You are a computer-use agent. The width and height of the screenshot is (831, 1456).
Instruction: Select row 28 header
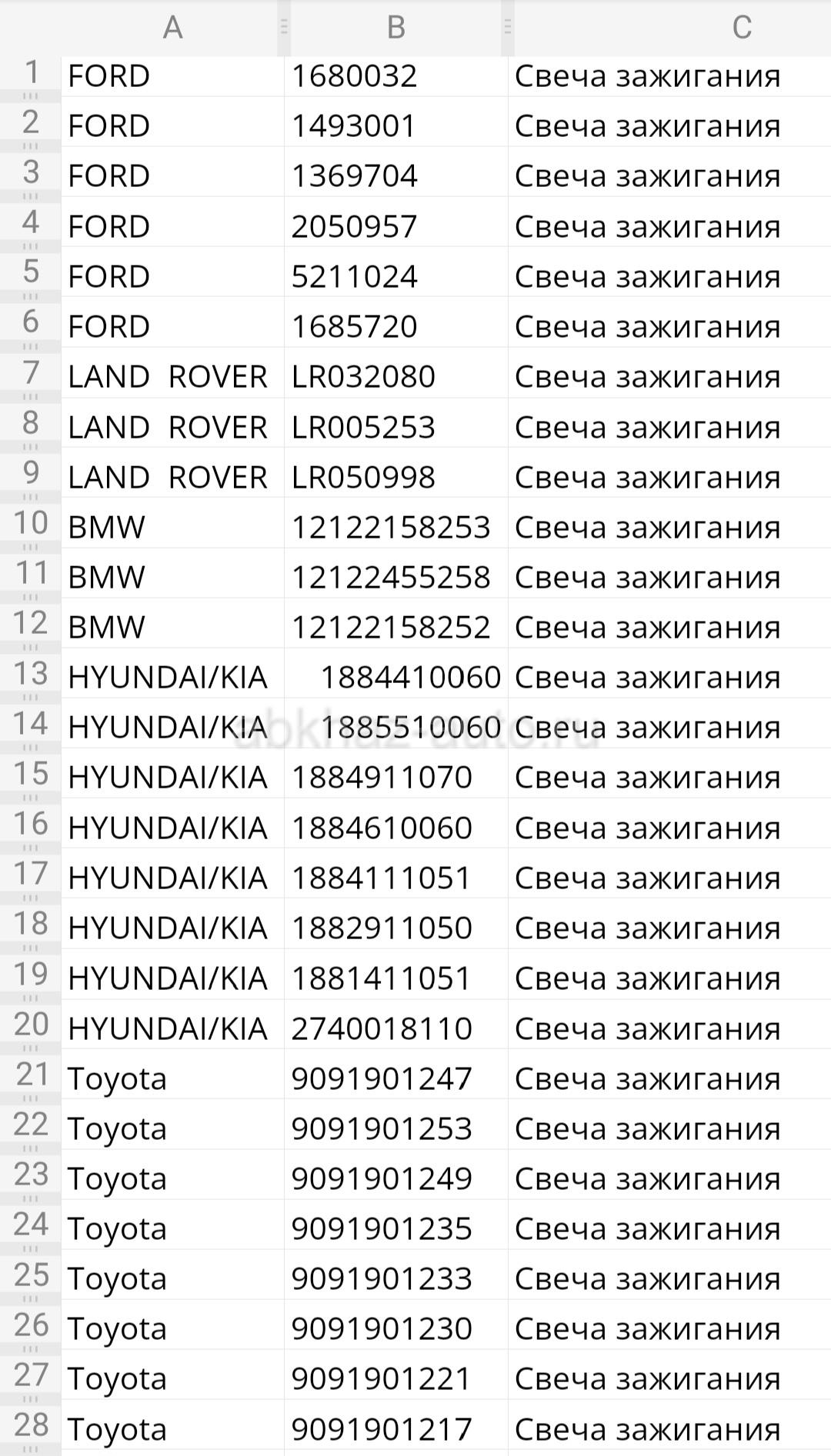(x=31, y=1426)
